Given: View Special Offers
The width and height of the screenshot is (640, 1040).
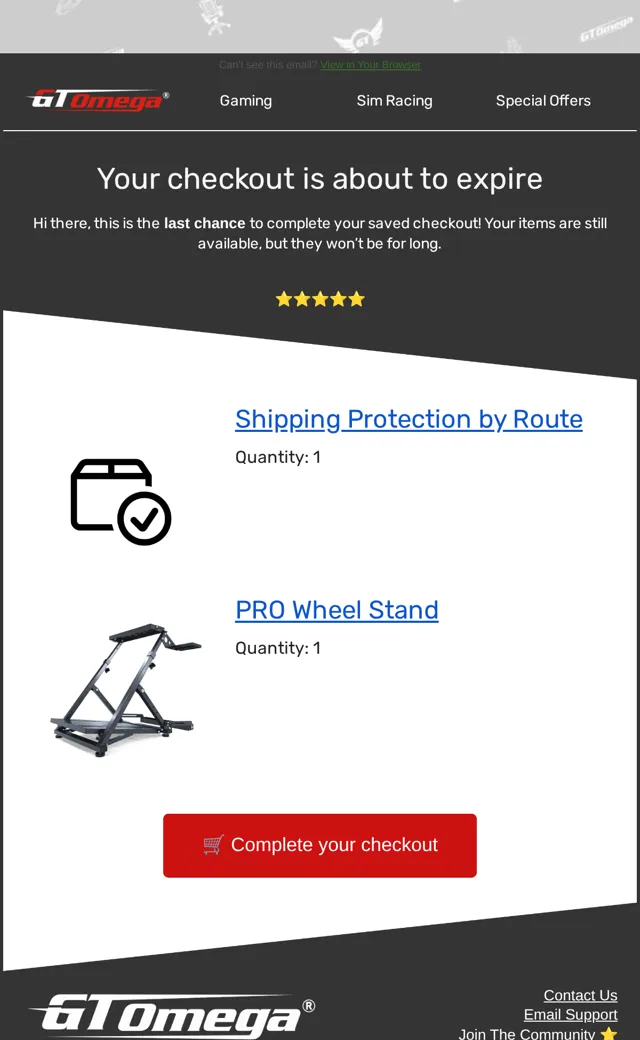Looking at the screenshot, I should coord(543,101).
